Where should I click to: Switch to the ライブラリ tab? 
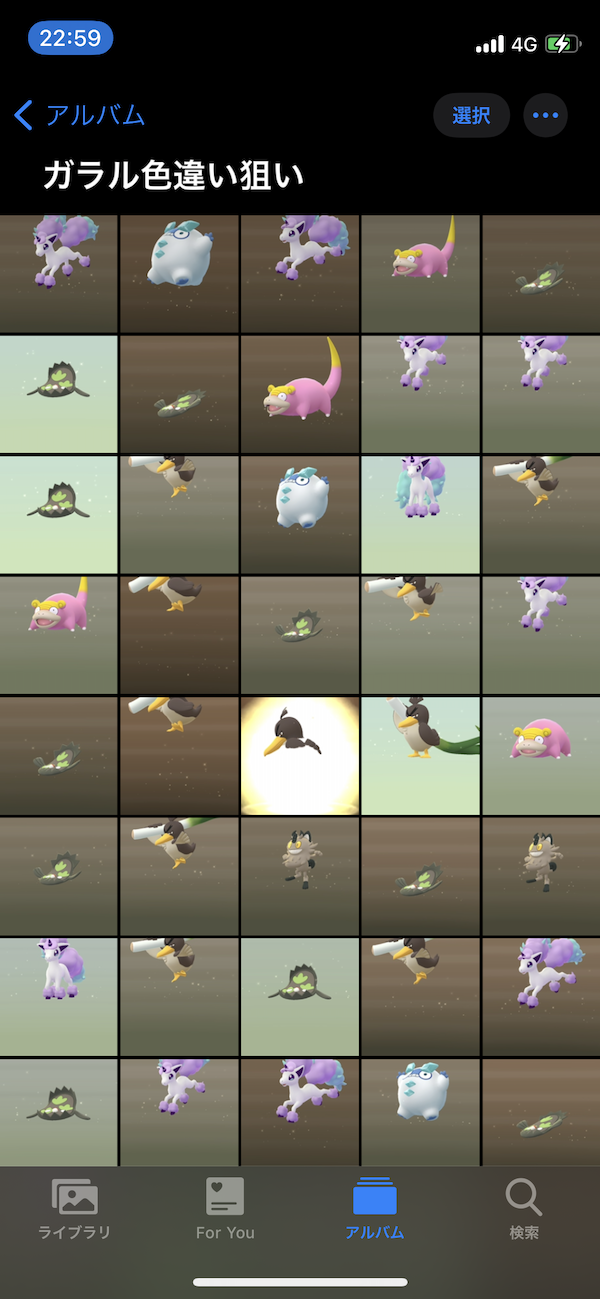point(74,1208)
